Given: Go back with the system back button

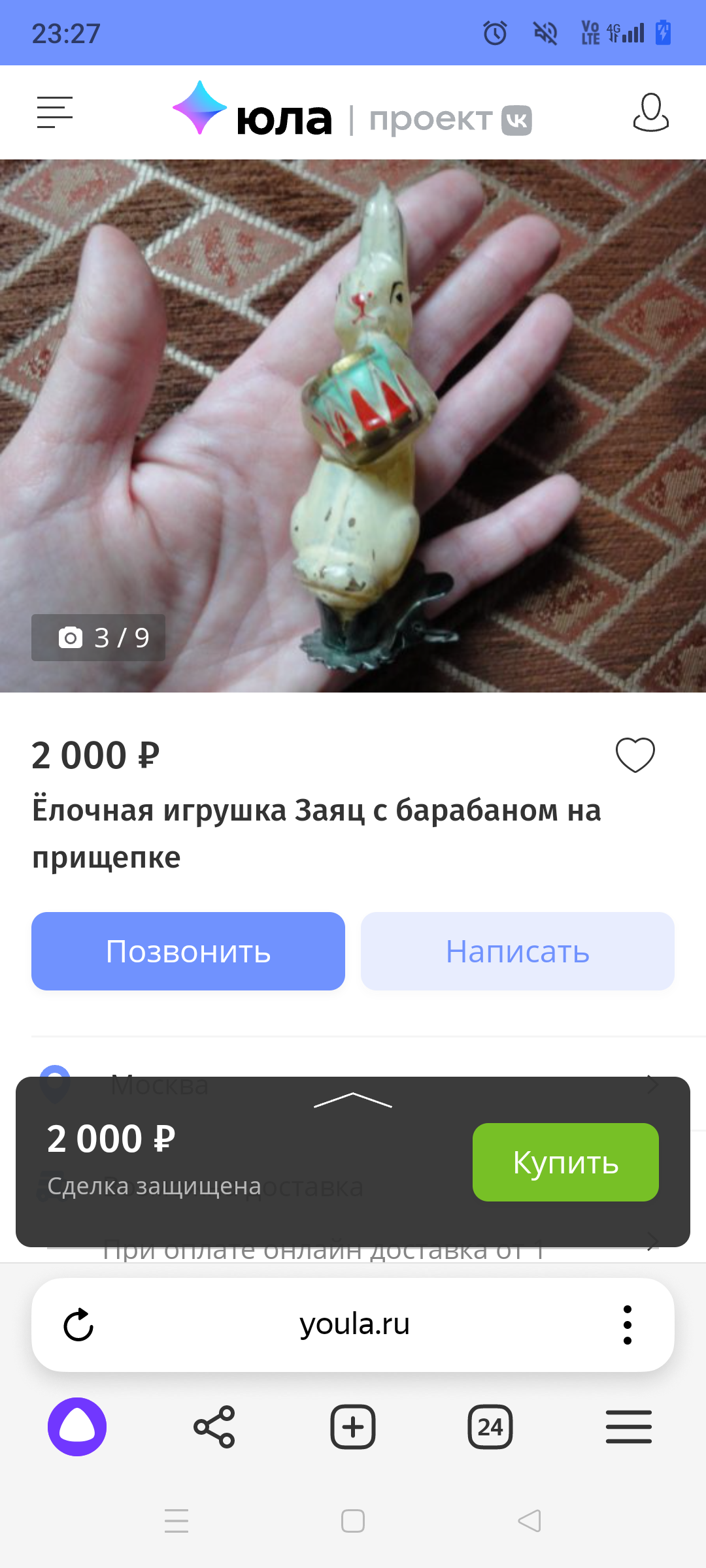Looking at the screenshot, I should click(x=529, y=1521).
